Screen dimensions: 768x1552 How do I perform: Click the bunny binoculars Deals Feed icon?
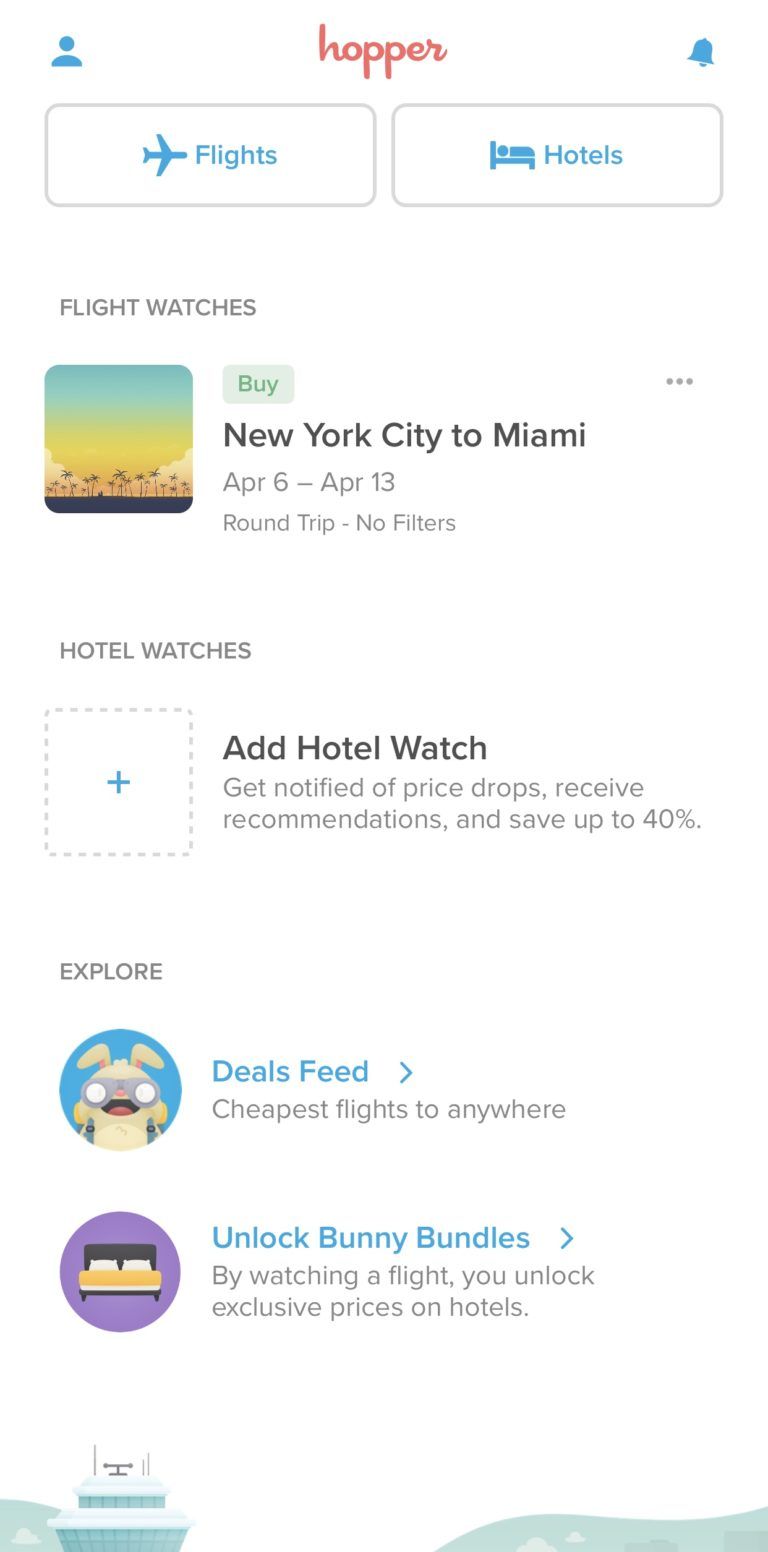(120, 1089)
